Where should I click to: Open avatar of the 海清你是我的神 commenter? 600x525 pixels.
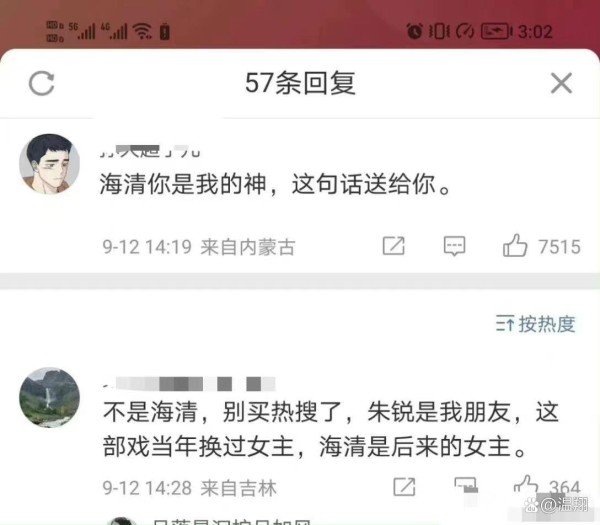click(x=49, y=163)
